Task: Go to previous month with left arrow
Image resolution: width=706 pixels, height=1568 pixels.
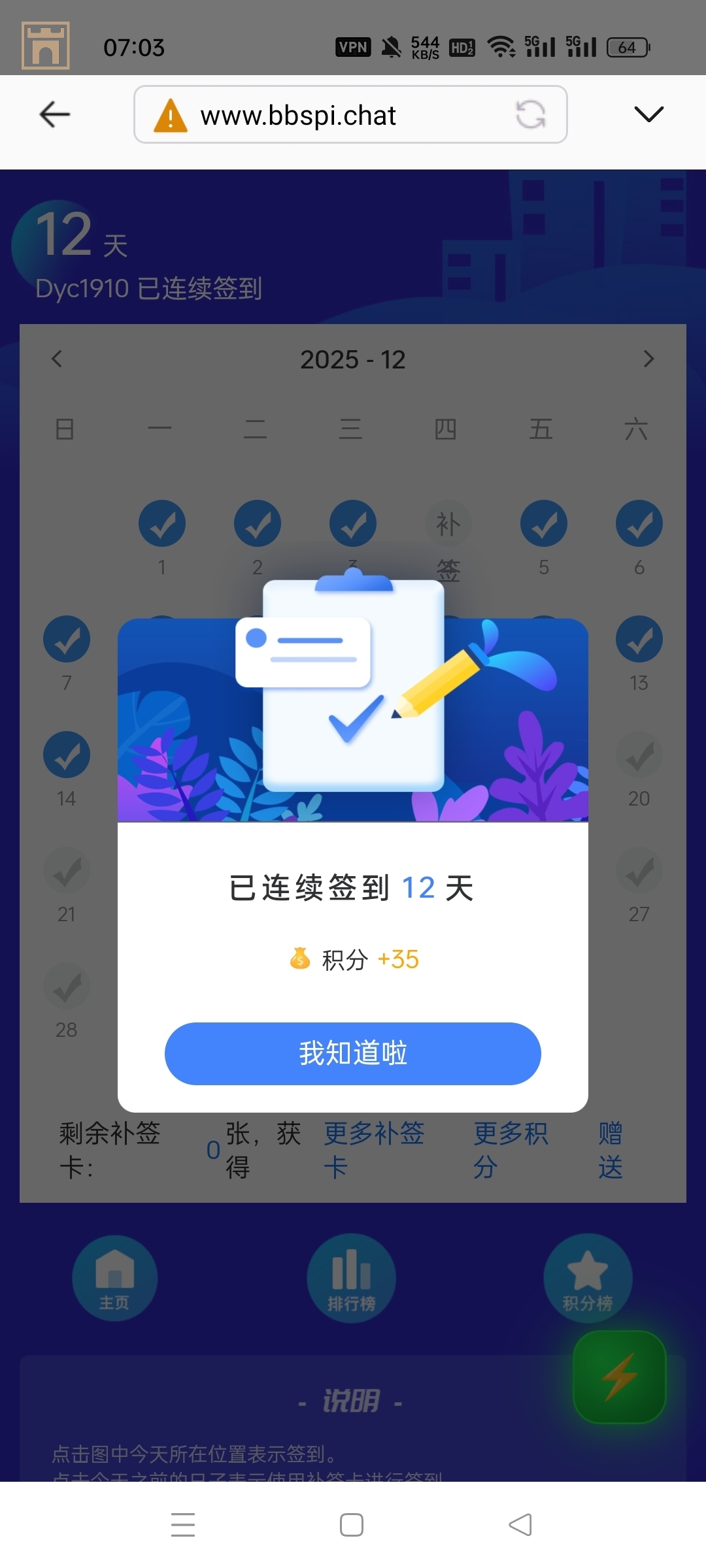Action: pyautogui.click(x=56, y=359)
